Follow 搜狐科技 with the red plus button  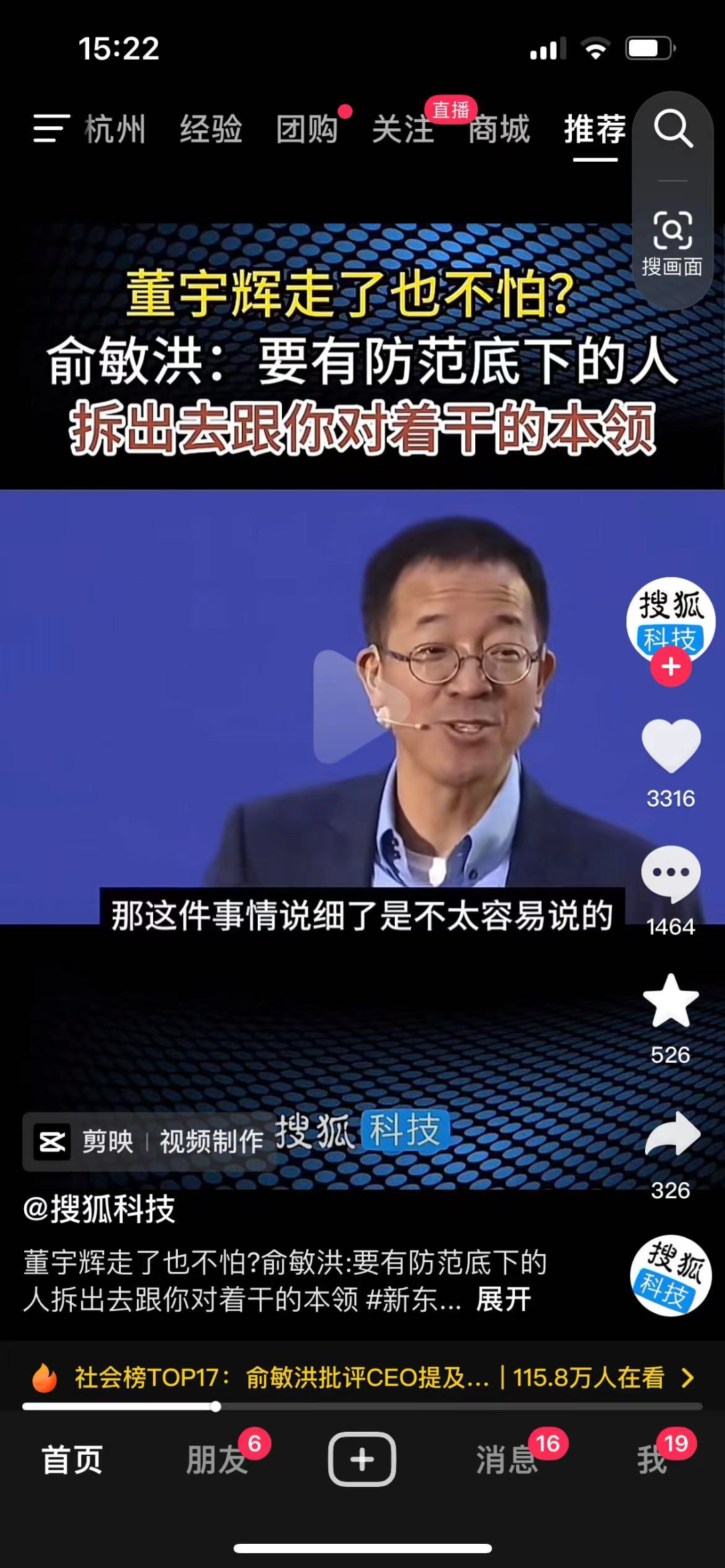[x=671, y=667]
